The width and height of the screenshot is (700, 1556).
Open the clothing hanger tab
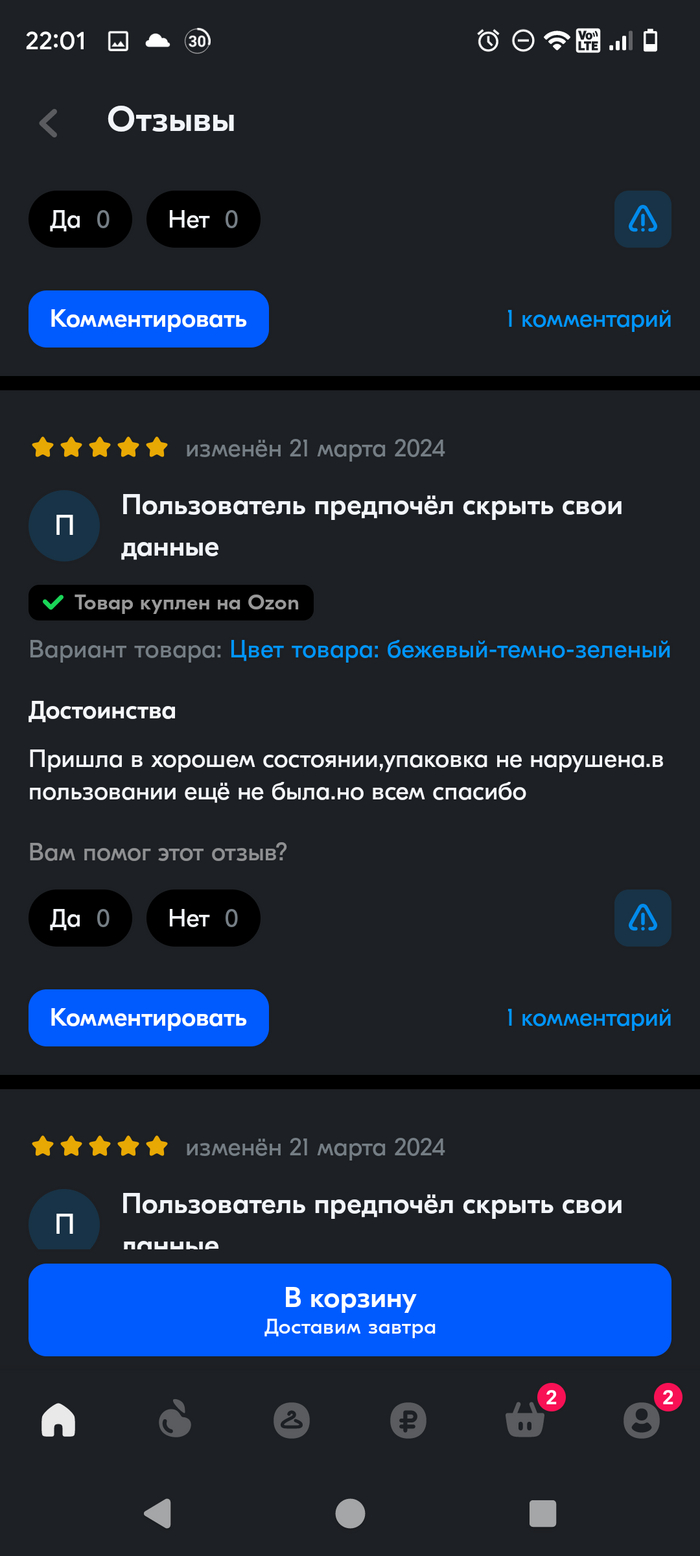[292, 1420]
